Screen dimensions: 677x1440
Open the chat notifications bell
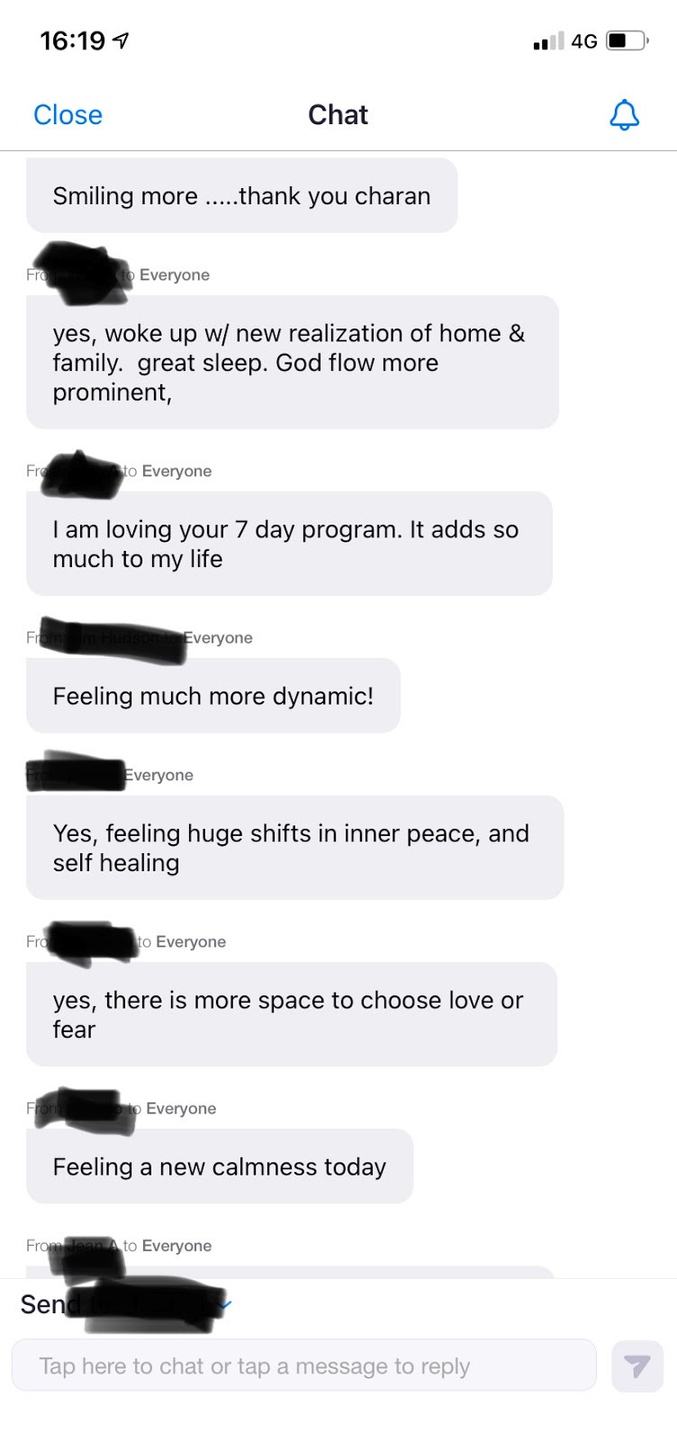624,115
